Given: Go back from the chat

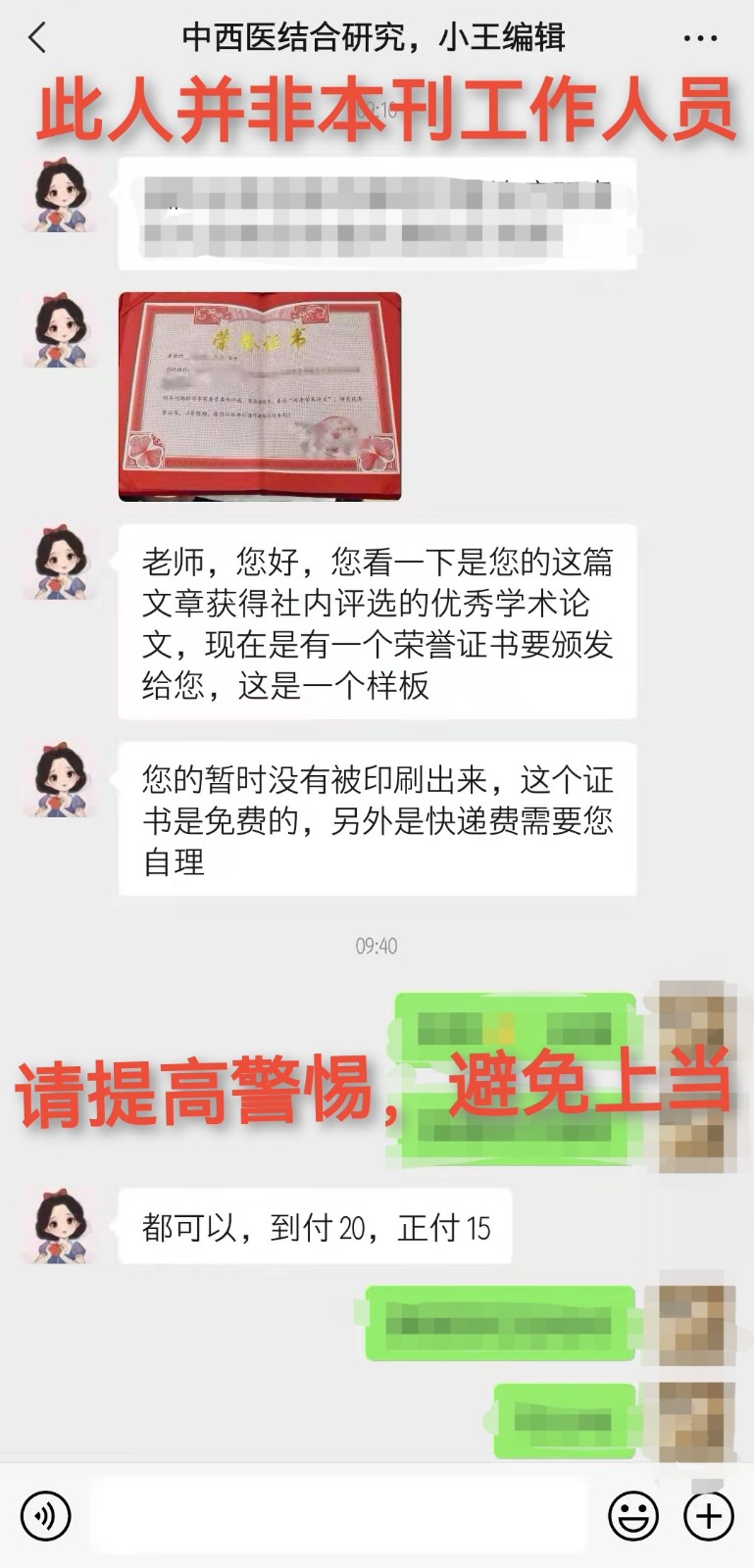Looking at the screenshot, I should click(x=37, y=38).
